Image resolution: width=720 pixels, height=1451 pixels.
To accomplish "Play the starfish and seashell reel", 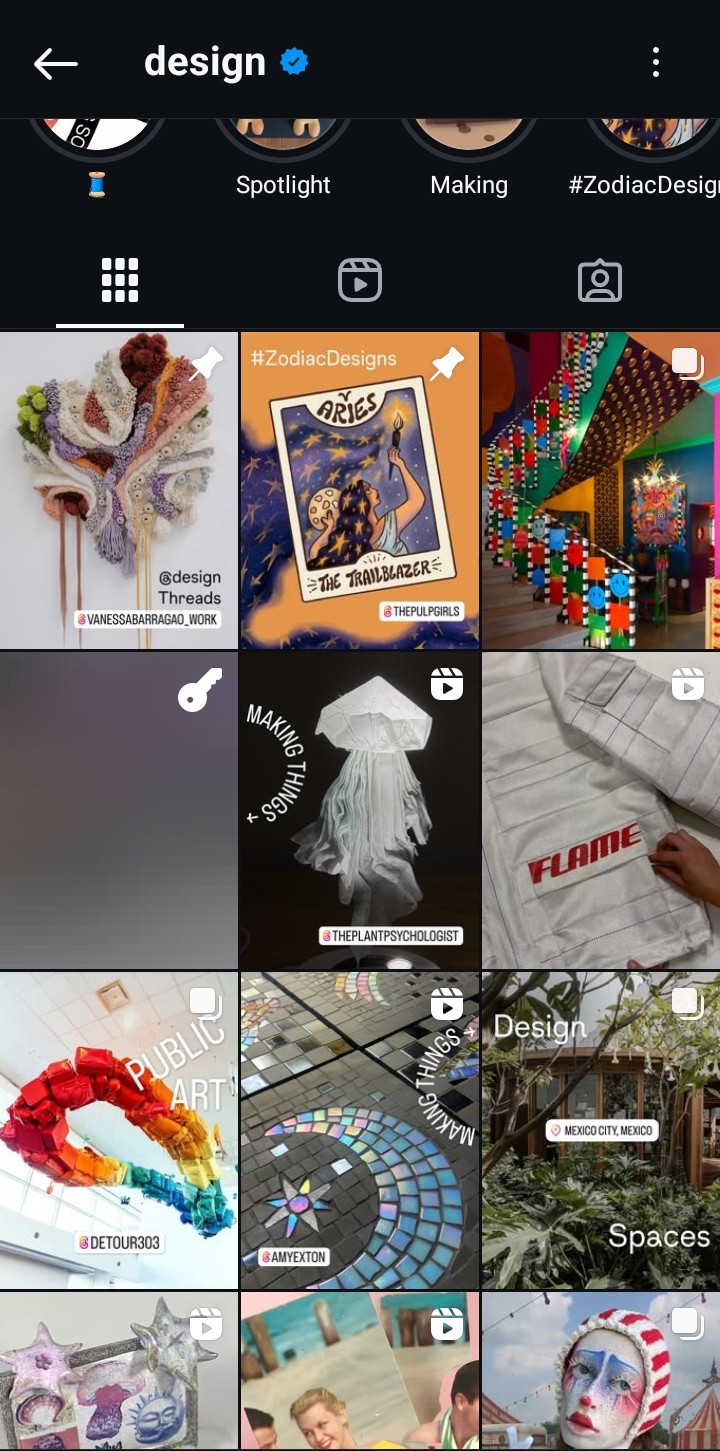I will (x=118, y=1372).
